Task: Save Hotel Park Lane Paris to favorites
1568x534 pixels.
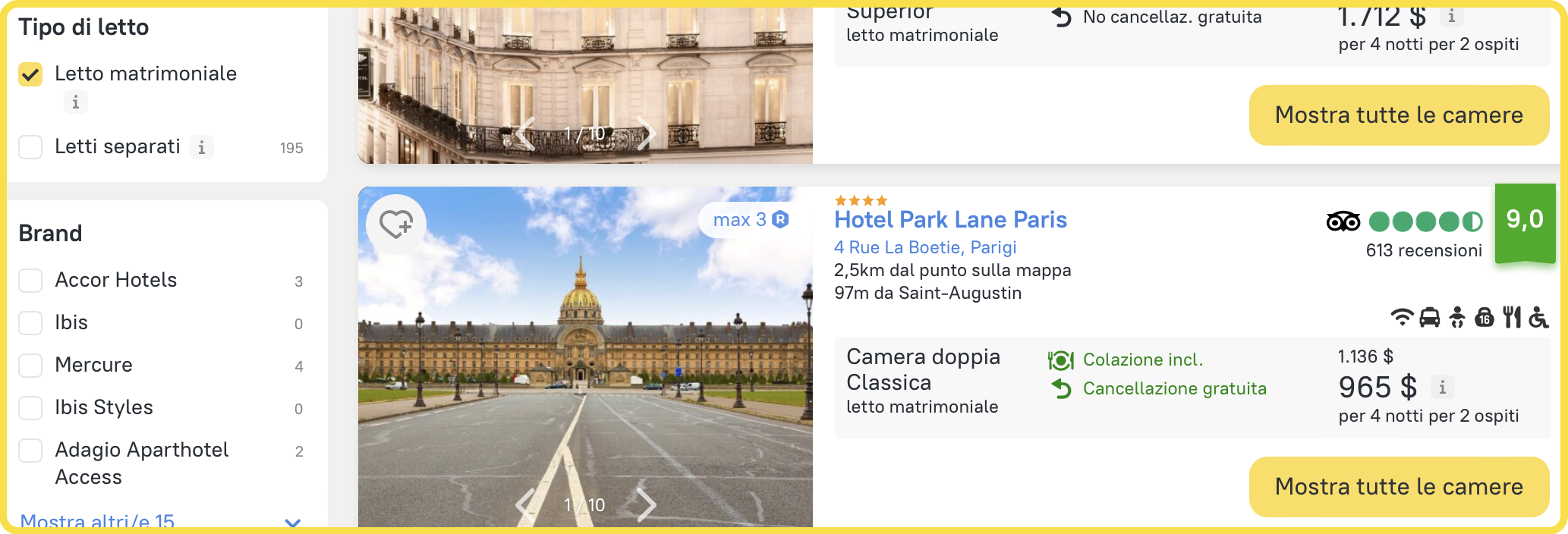Action: (x=395, y=224)
